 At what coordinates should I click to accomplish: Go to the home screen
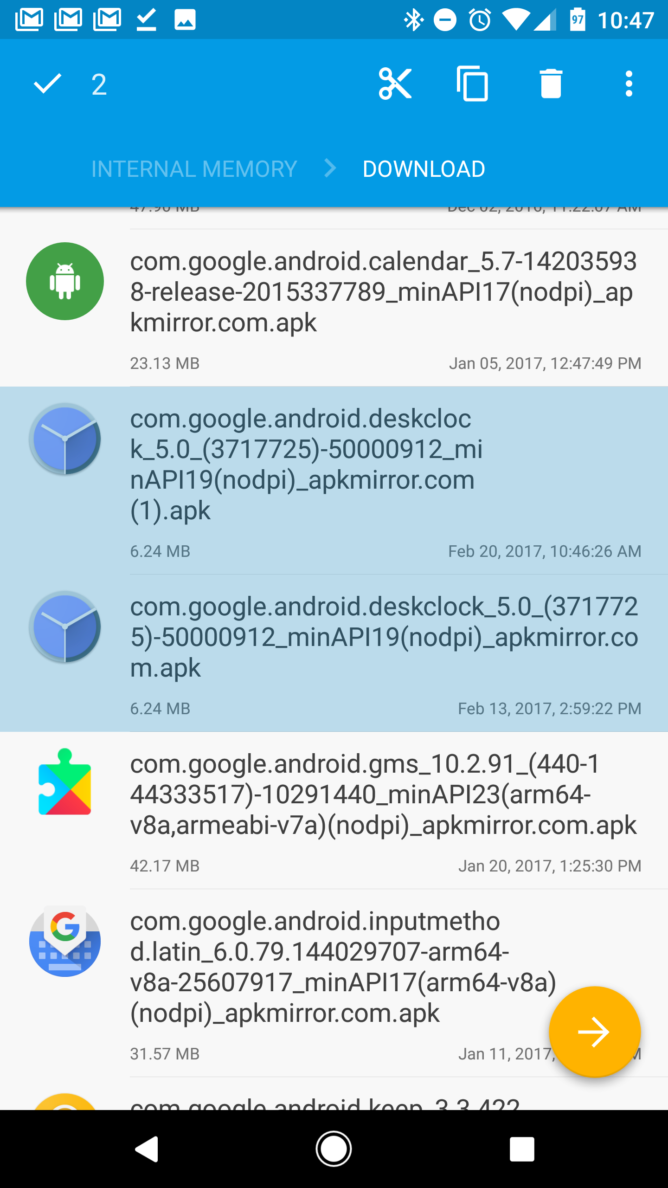tap(333, 1149)
